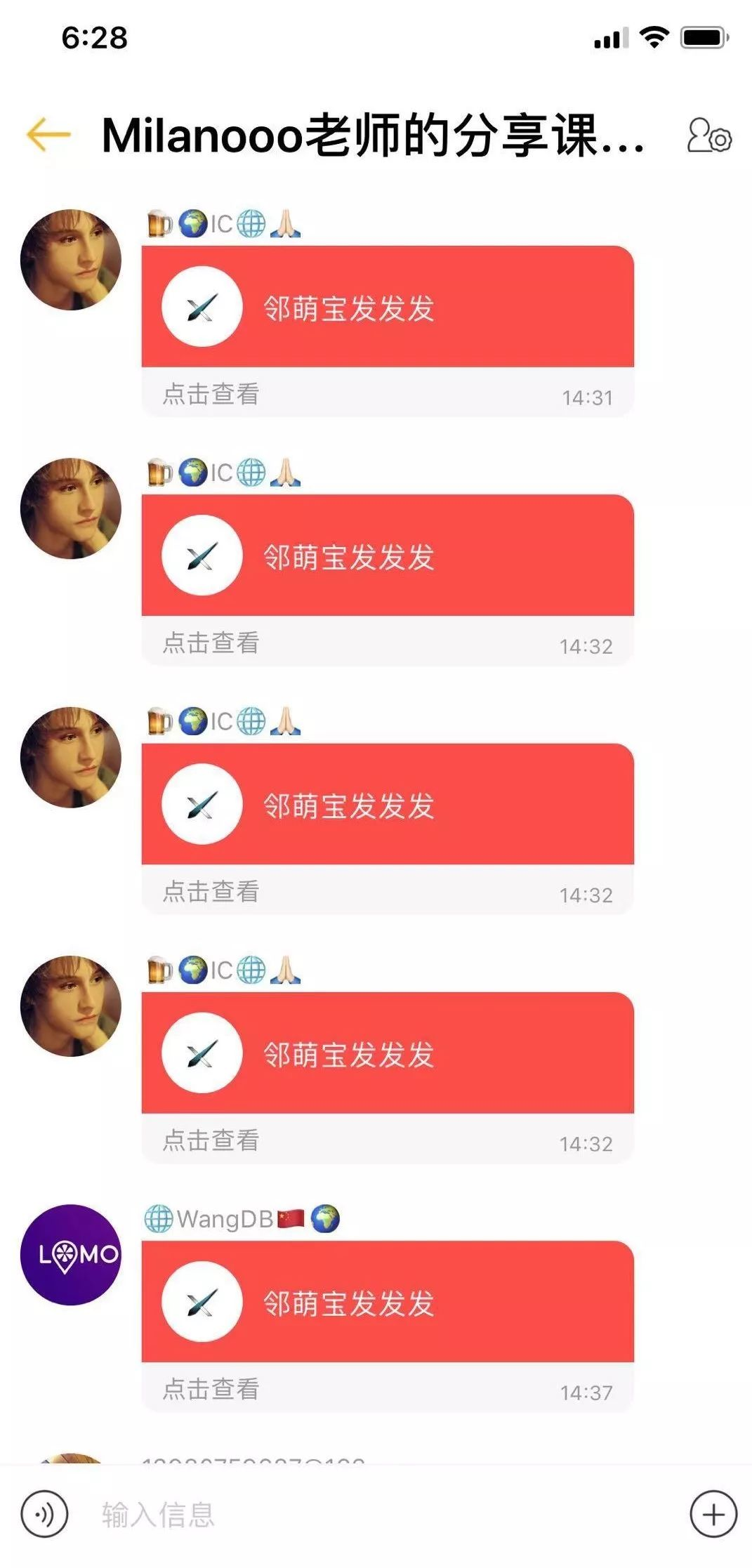Viewport: 752px width, 1568px height.
Task: Open the red packet sent at 14:31
Action: (x=387, y=308)
